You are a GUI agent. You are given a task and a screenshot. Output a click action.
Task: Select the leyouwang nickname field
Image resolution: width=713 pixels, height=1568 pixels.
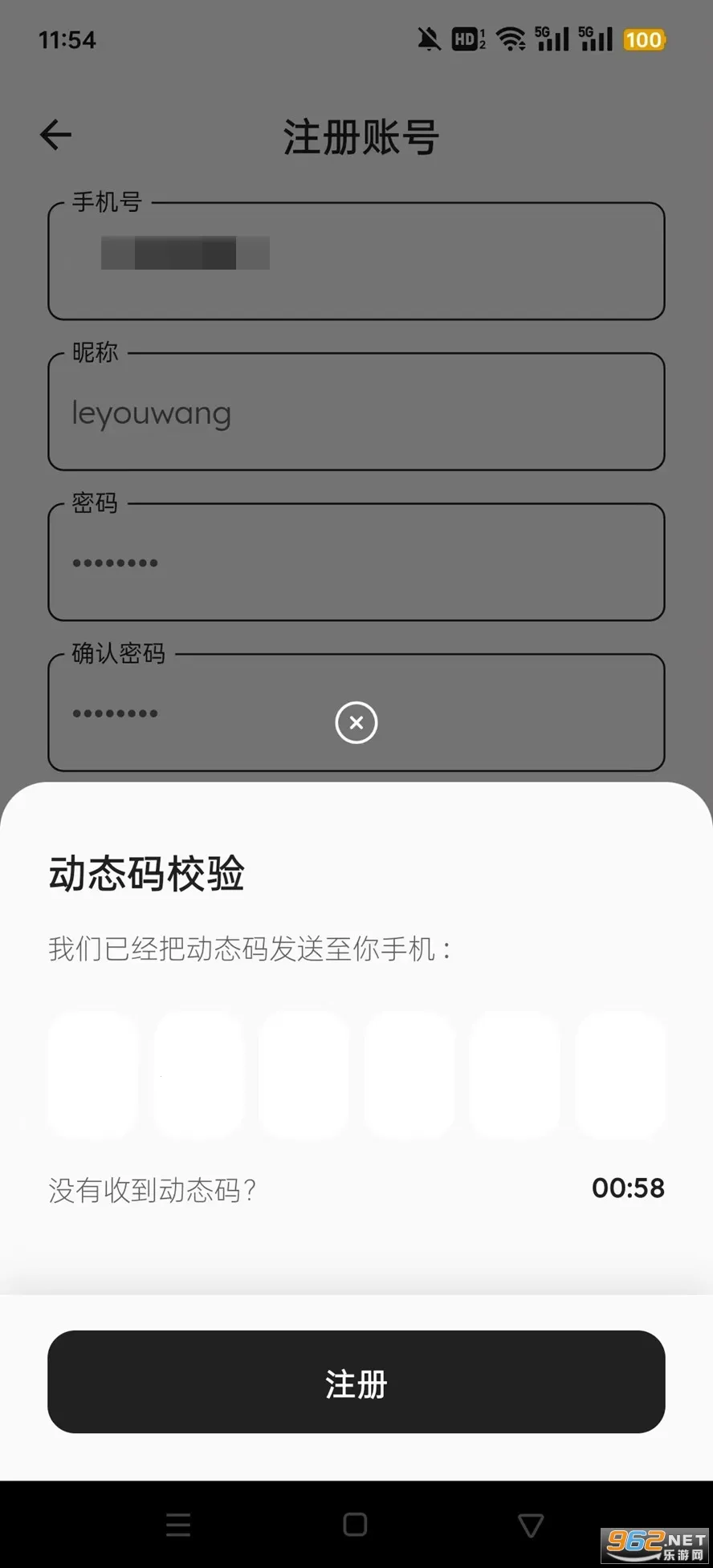pos(356,412)
